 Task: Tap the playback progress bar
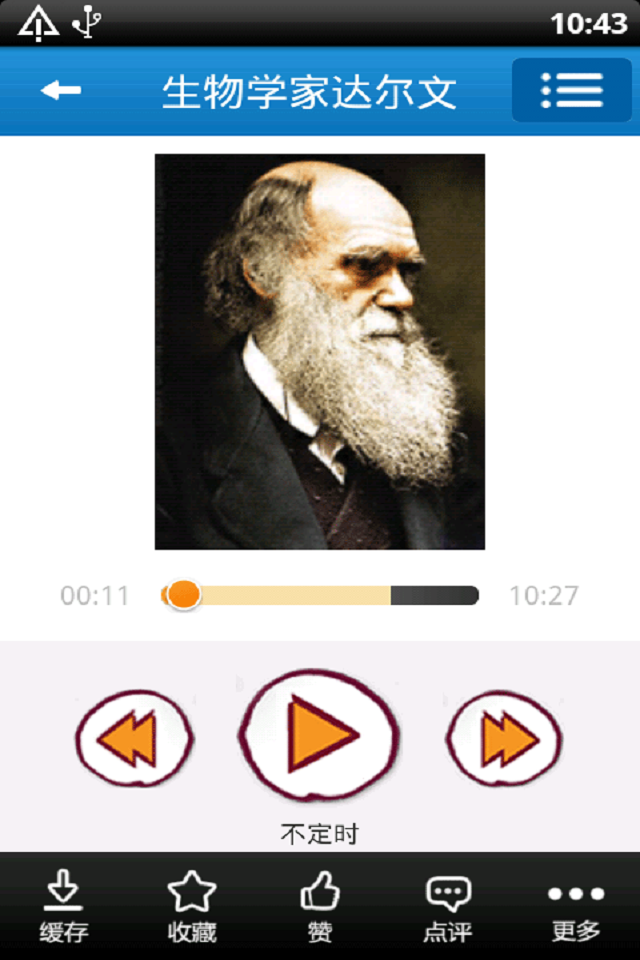click(x=320, y=596)
